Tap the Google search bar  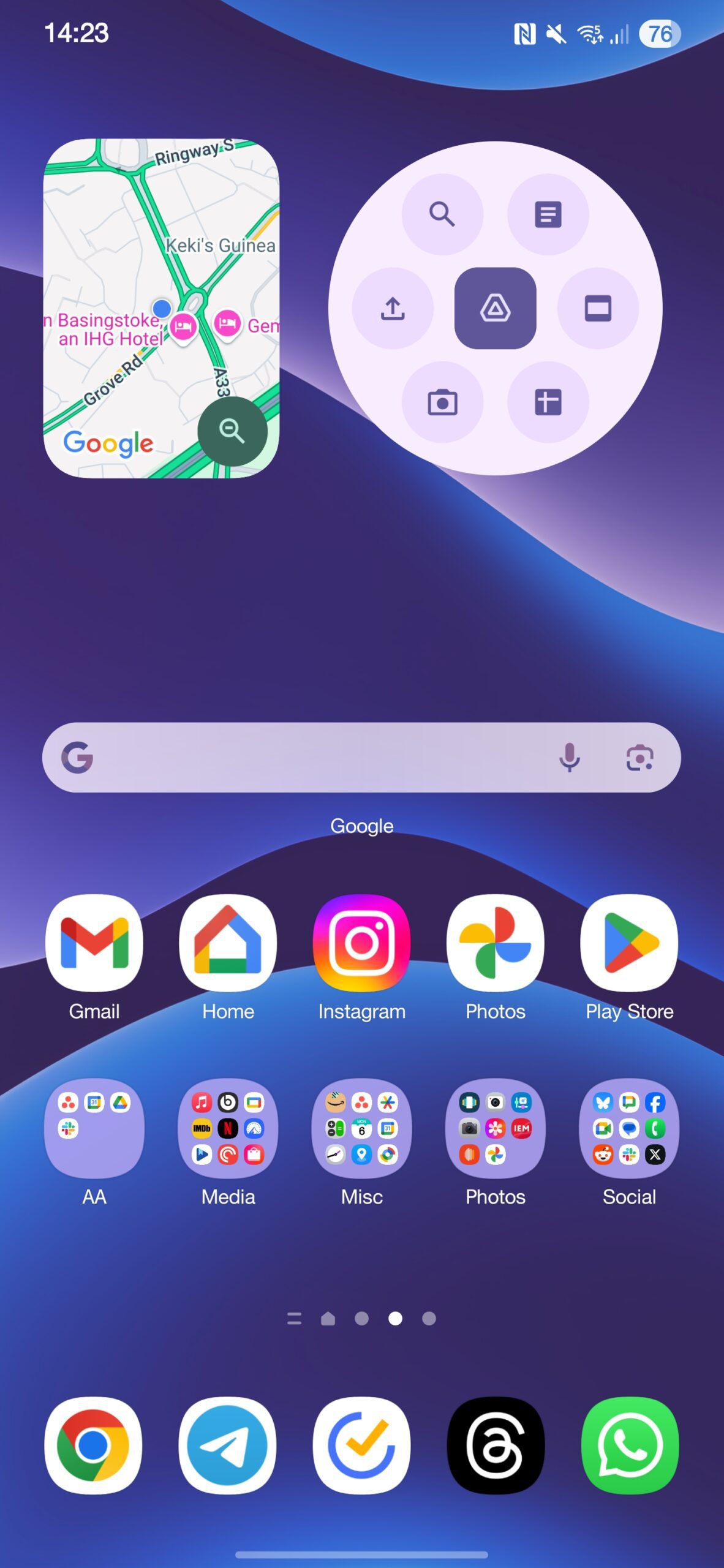tap(319, 758)
